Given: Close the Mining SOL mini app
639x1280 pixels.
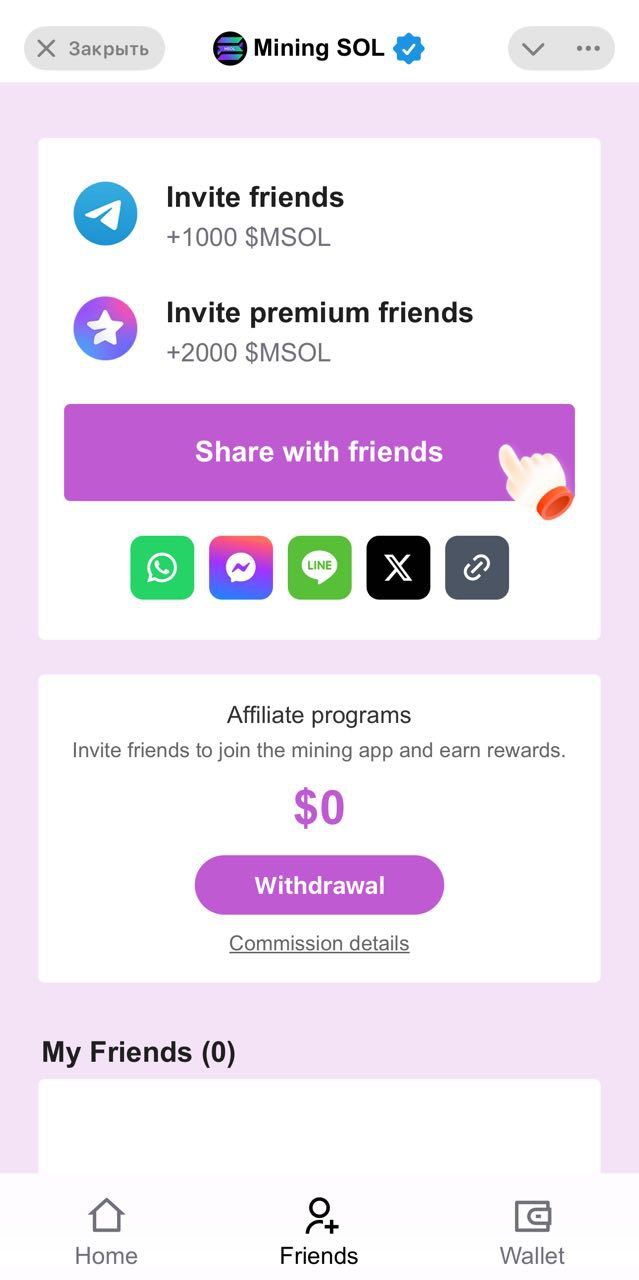Looking at the screenshot, I should [x=94, y=48].
